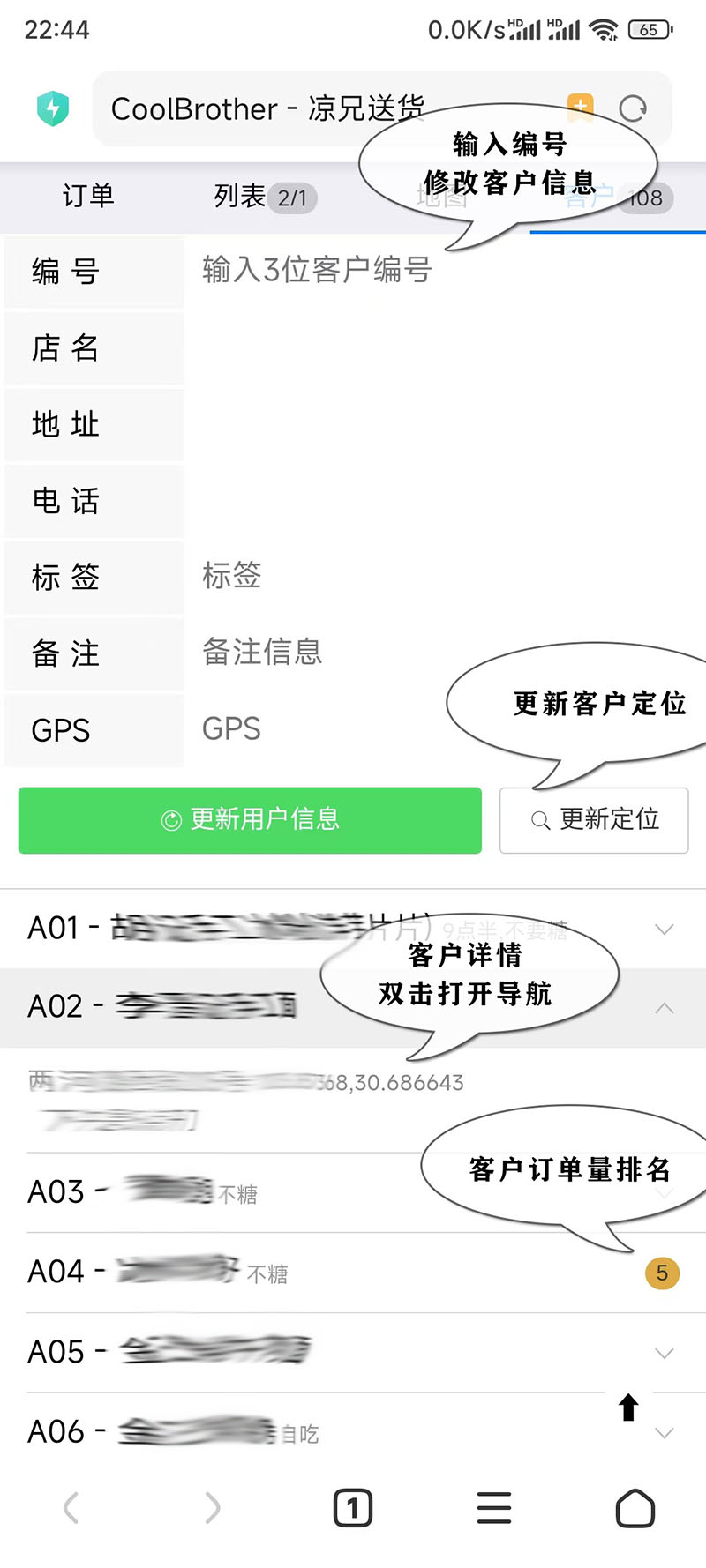Tap the 标签 input field
Viewport: 706px width, 1568px height.
tap(441, 576)
